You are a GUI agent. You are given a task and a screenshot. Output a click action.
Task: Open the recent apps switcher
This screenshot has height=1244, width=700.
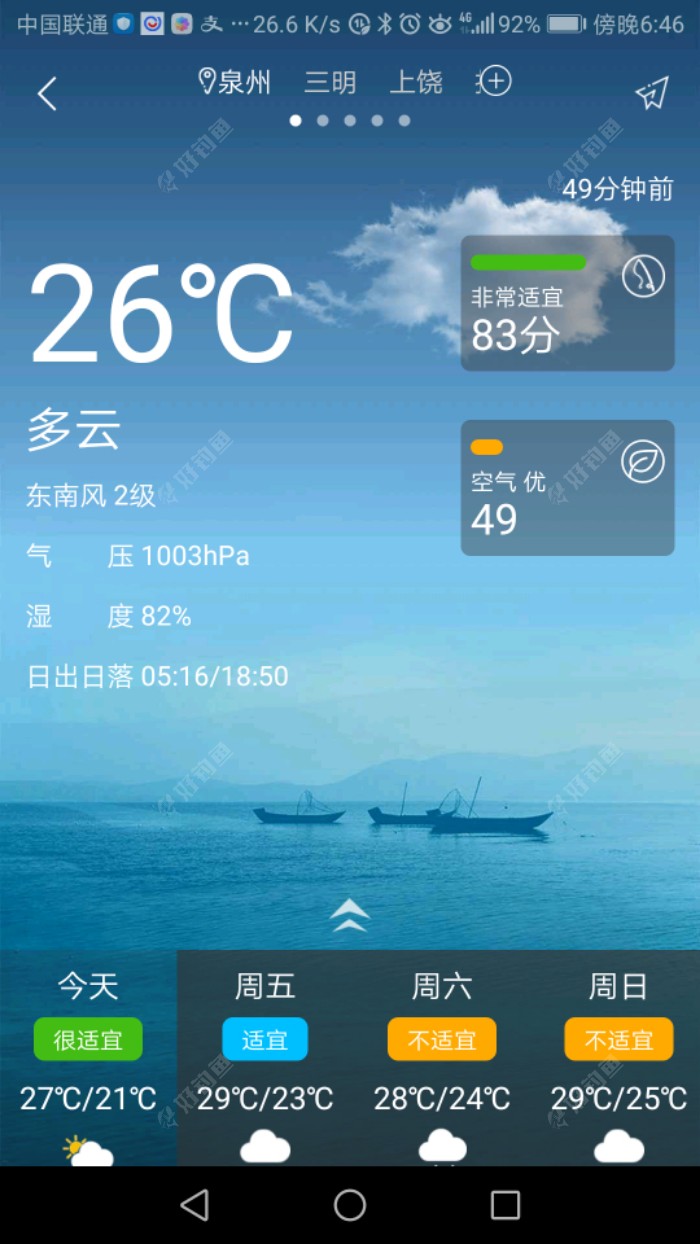tap(505, 1205)
